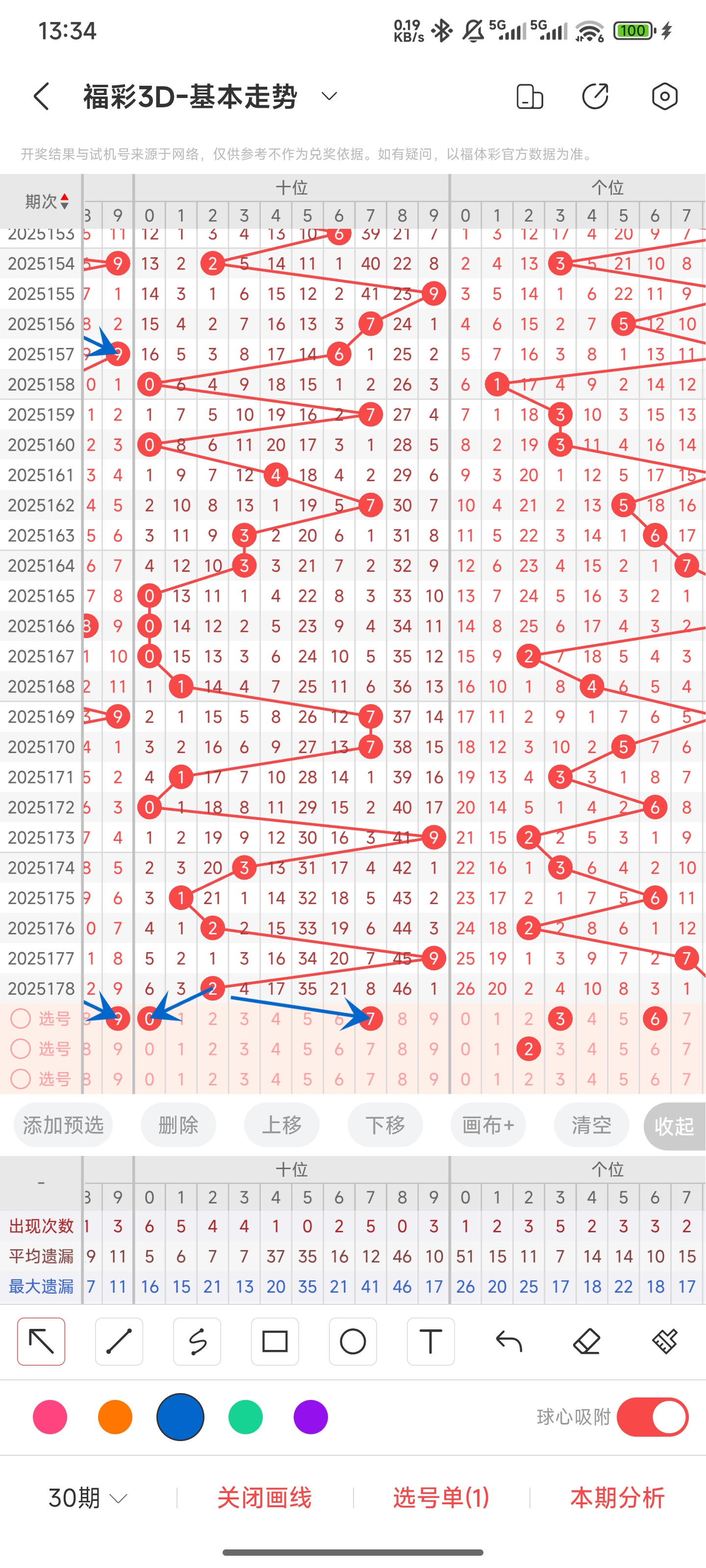Choose the eraser tool
This screenshot has width=706, height=1568.
[586, 1342]
